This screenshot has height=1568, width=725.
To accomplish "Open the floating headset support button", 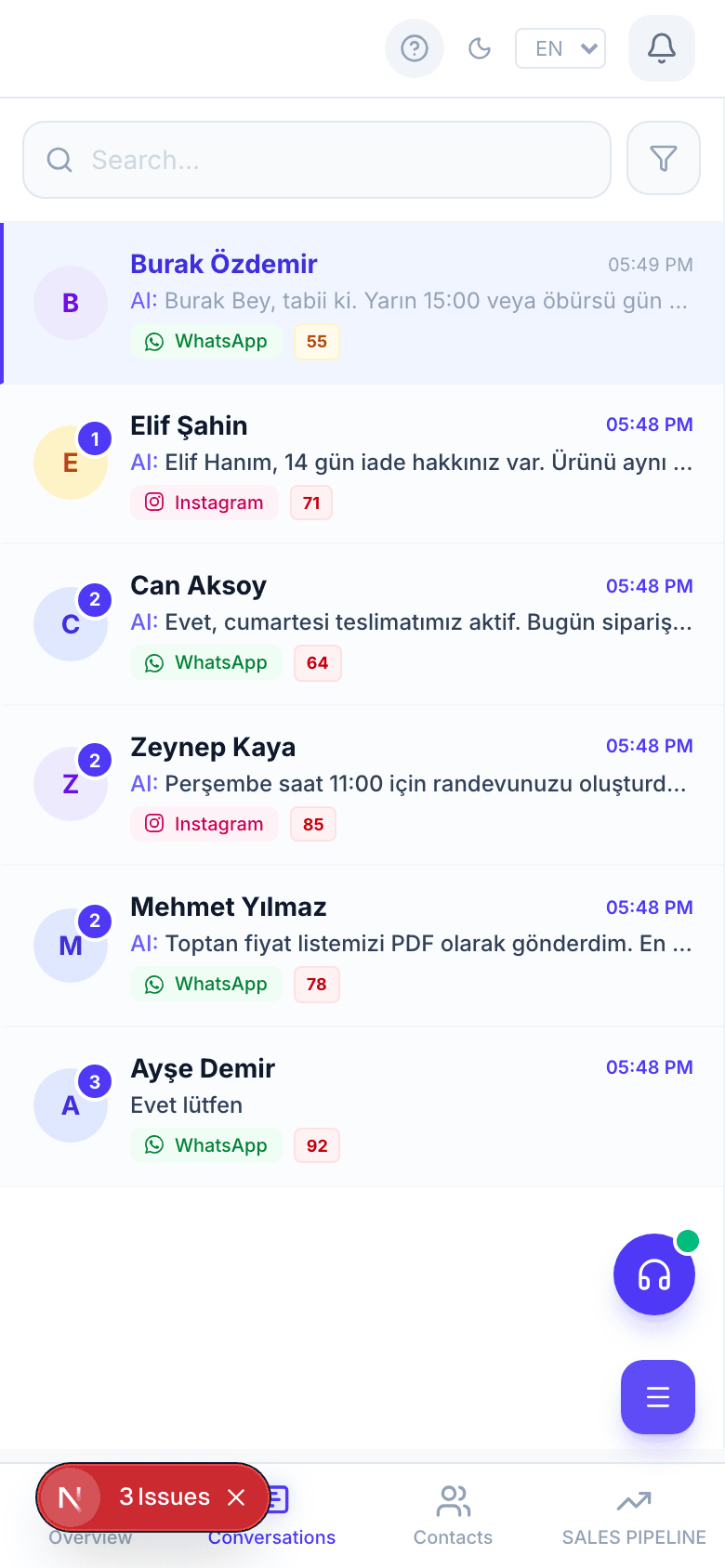I will (x=654, y=1274).
